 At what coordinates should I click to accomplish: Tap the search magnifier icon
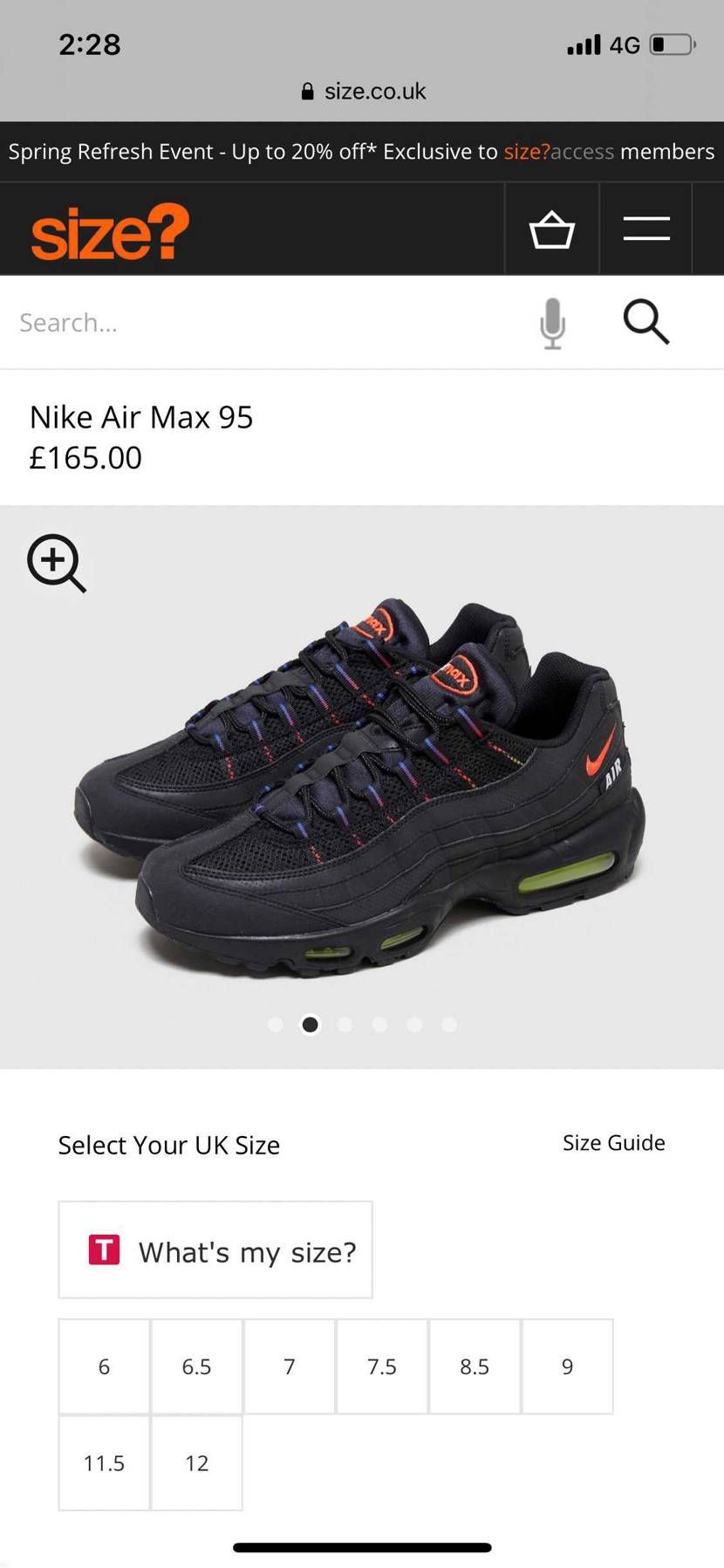tap(645, 322)
